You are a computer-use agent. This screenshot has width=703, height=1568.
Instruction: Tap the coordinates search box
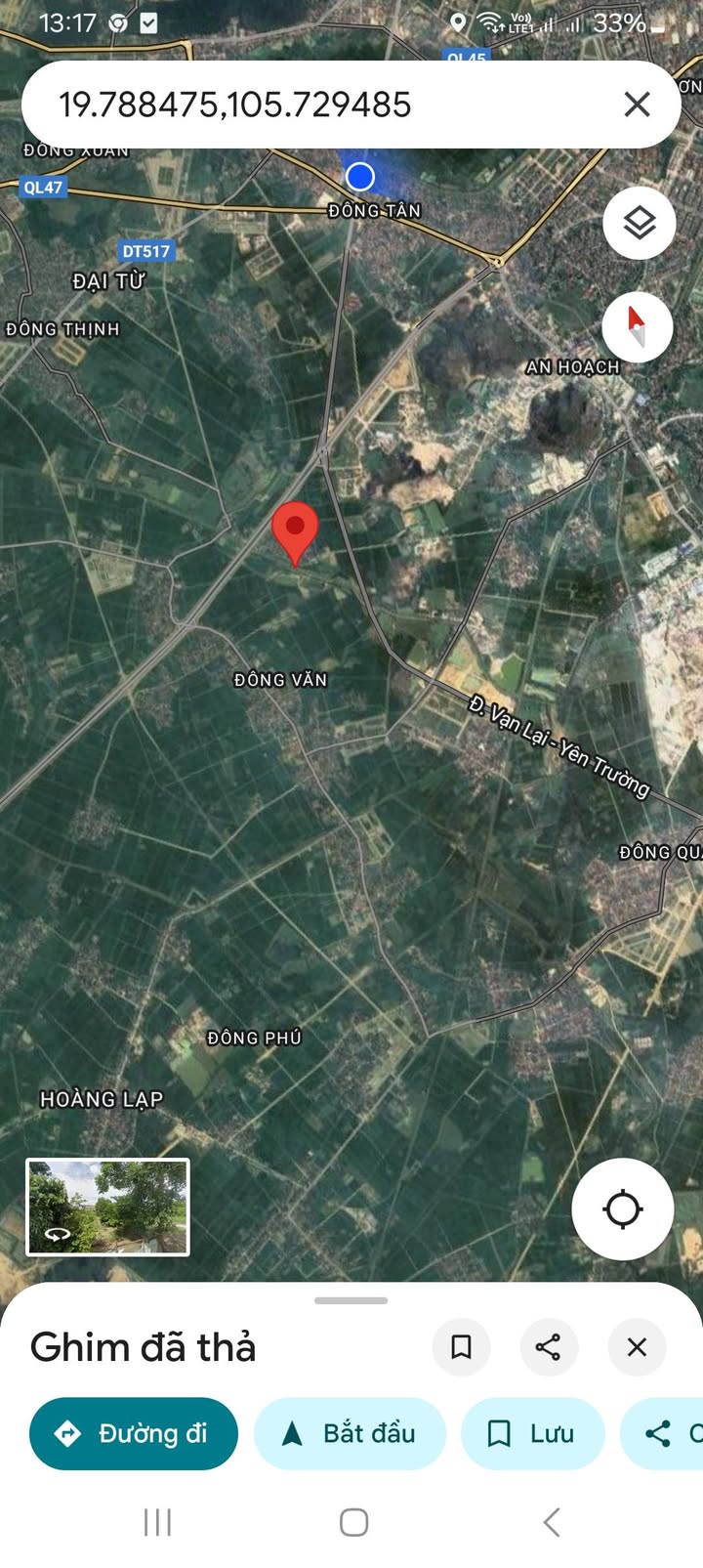click(x=322, y=105)
